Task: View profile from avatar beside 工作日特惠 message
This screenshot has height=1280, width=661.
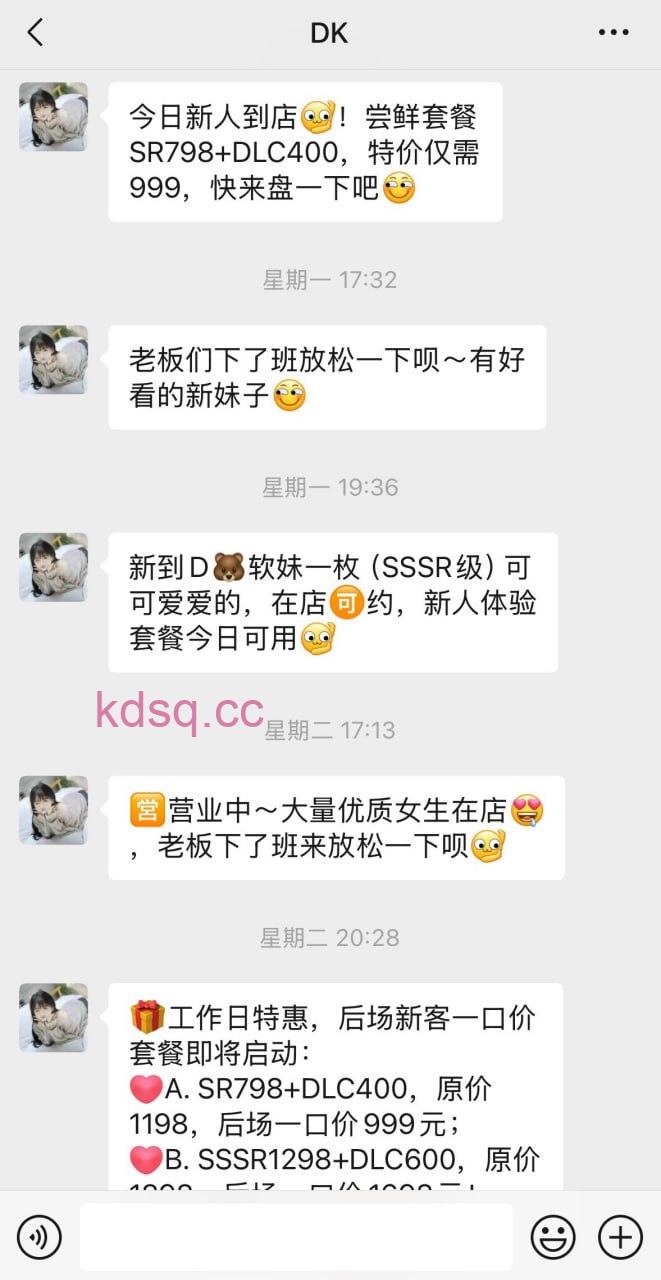Action: point(54,1017)
